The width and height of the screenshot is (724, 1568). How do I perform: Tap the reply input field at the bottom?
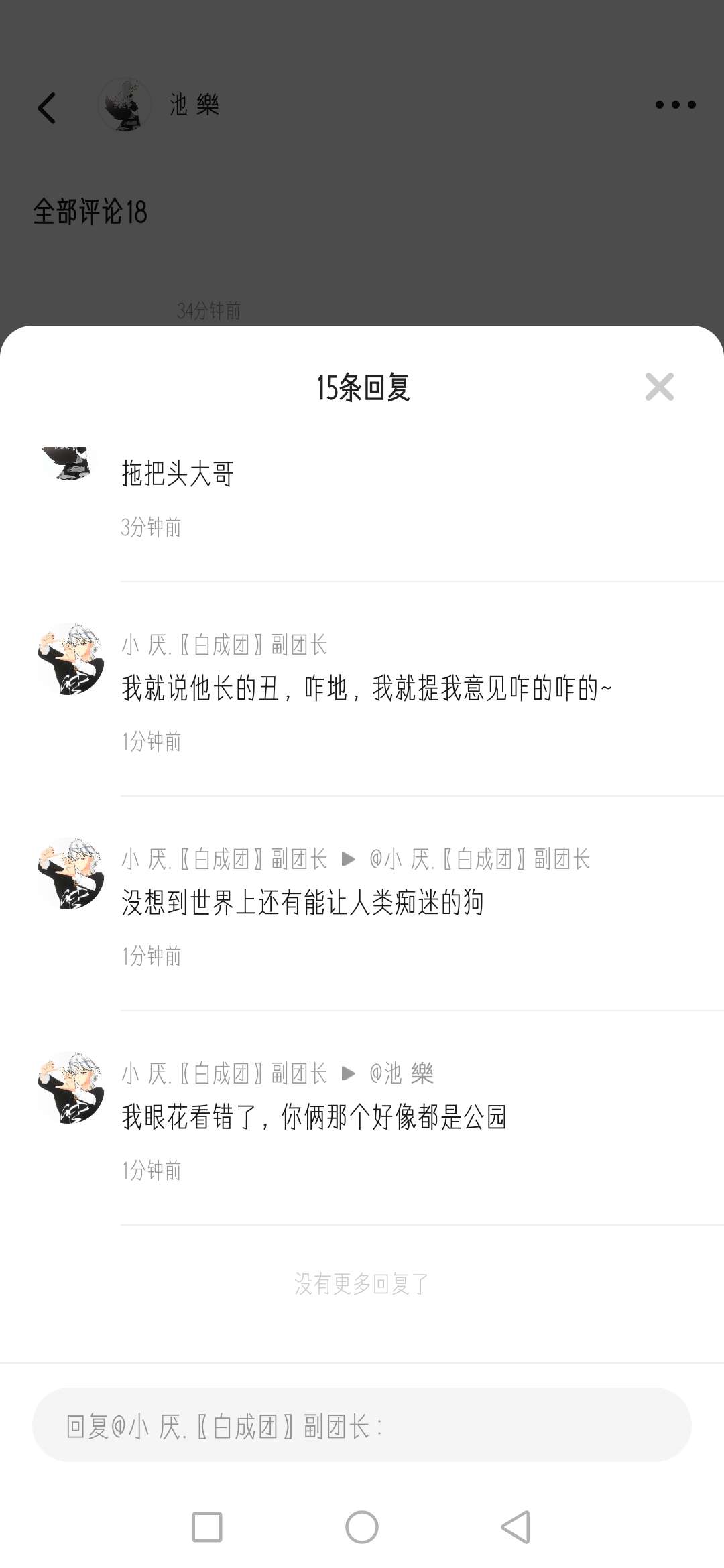pos(362,1425)
